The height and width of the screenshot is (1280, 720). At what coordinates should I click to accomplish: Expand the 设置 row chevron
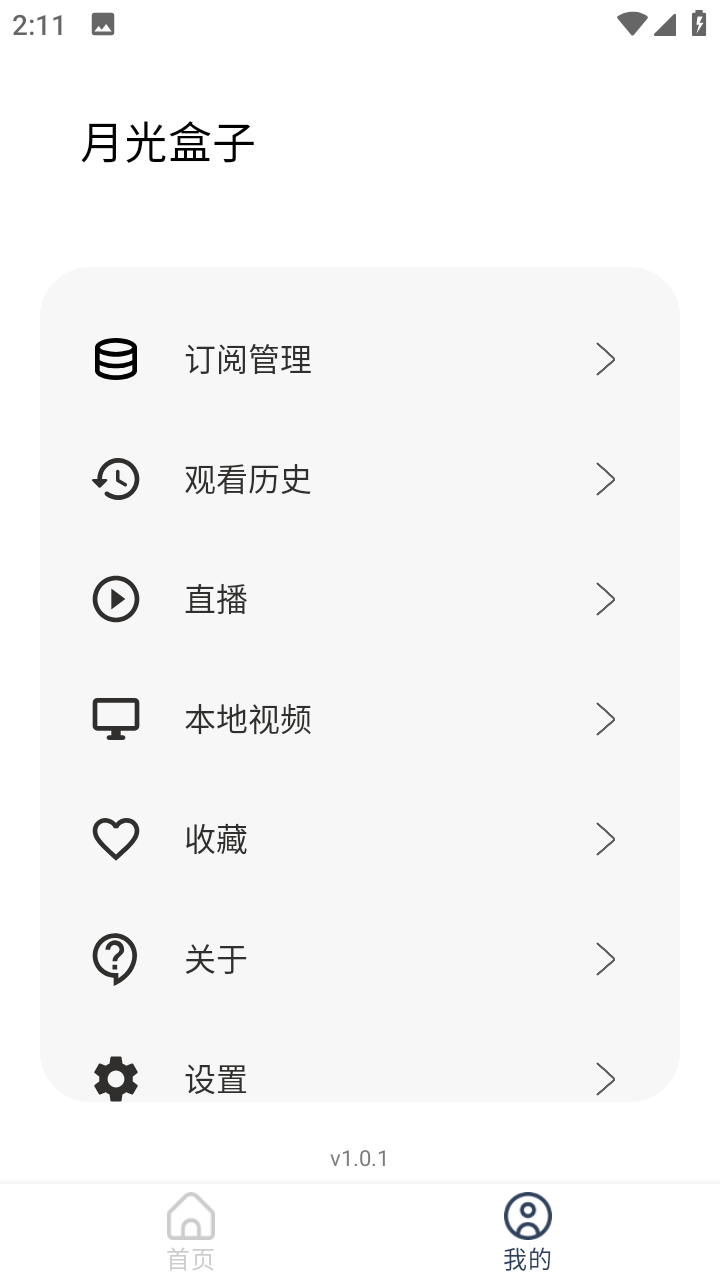pos(606,1079)
